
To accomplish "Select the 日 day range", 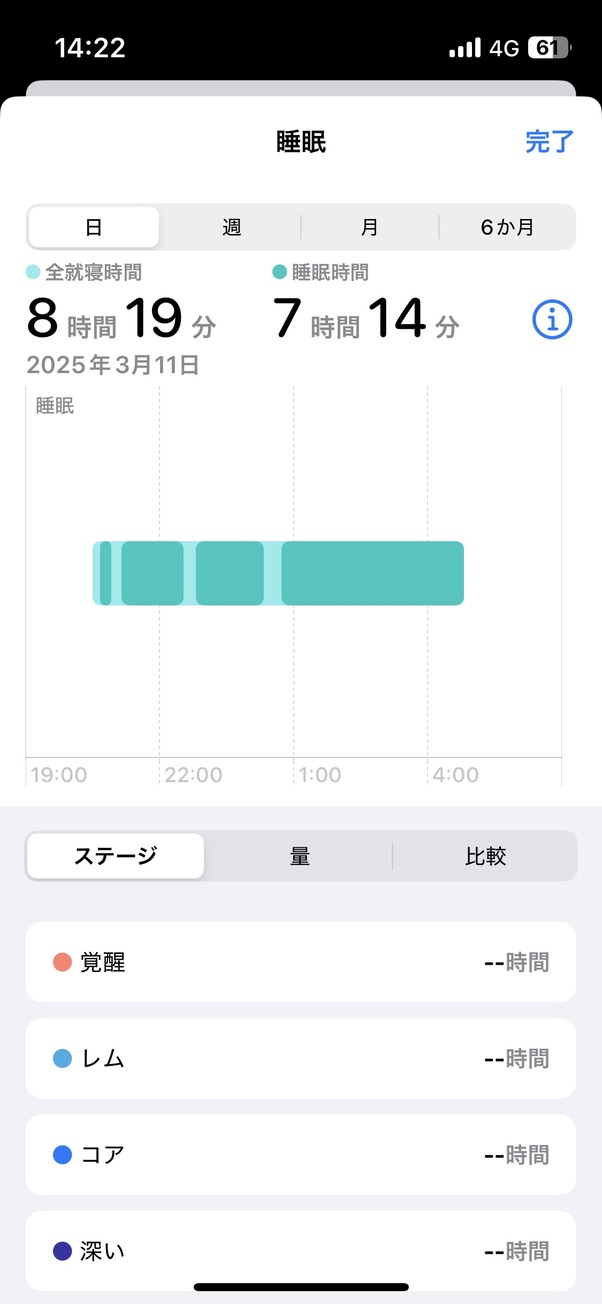I will pyautogui.click(x=94, y=227).
